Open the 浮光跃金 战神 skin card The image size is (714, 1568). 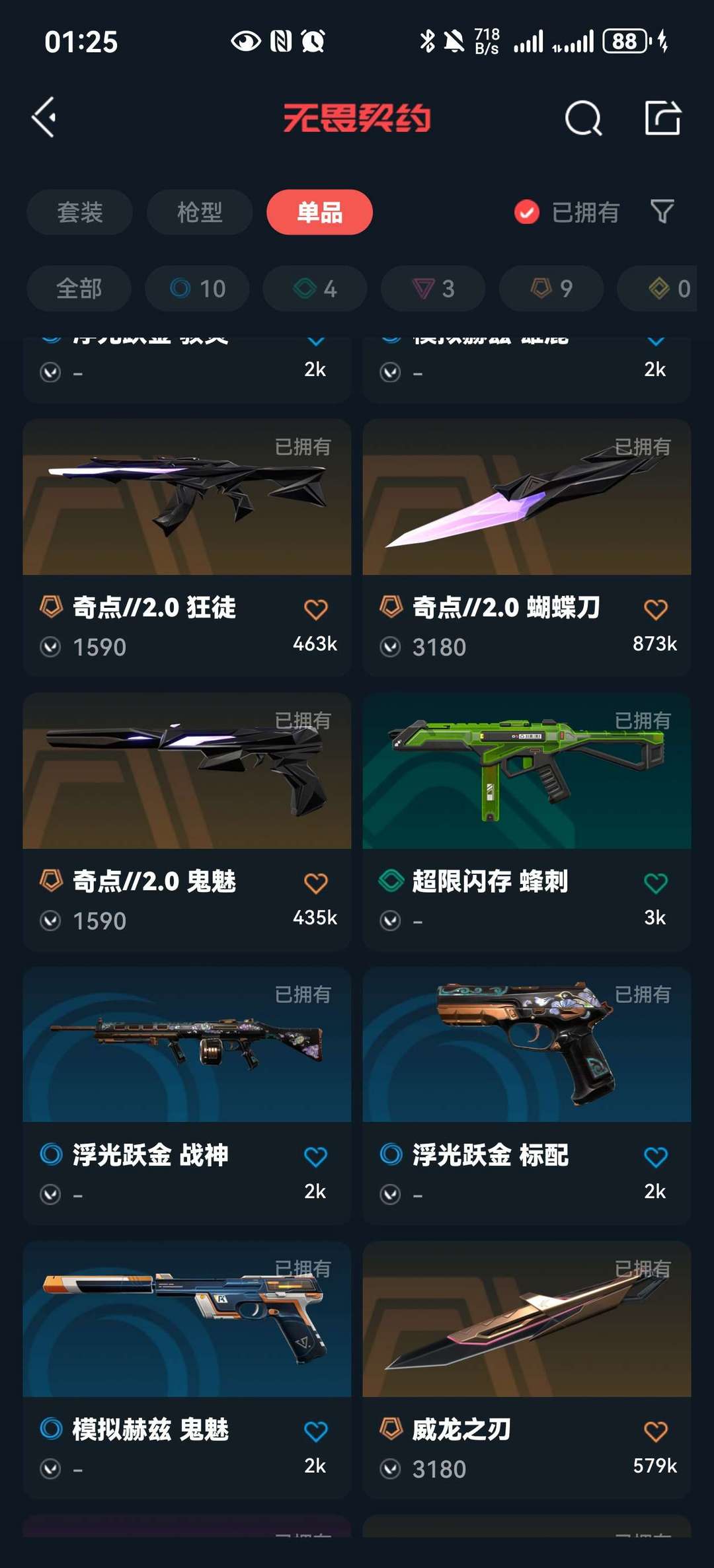pos(187,1096)
